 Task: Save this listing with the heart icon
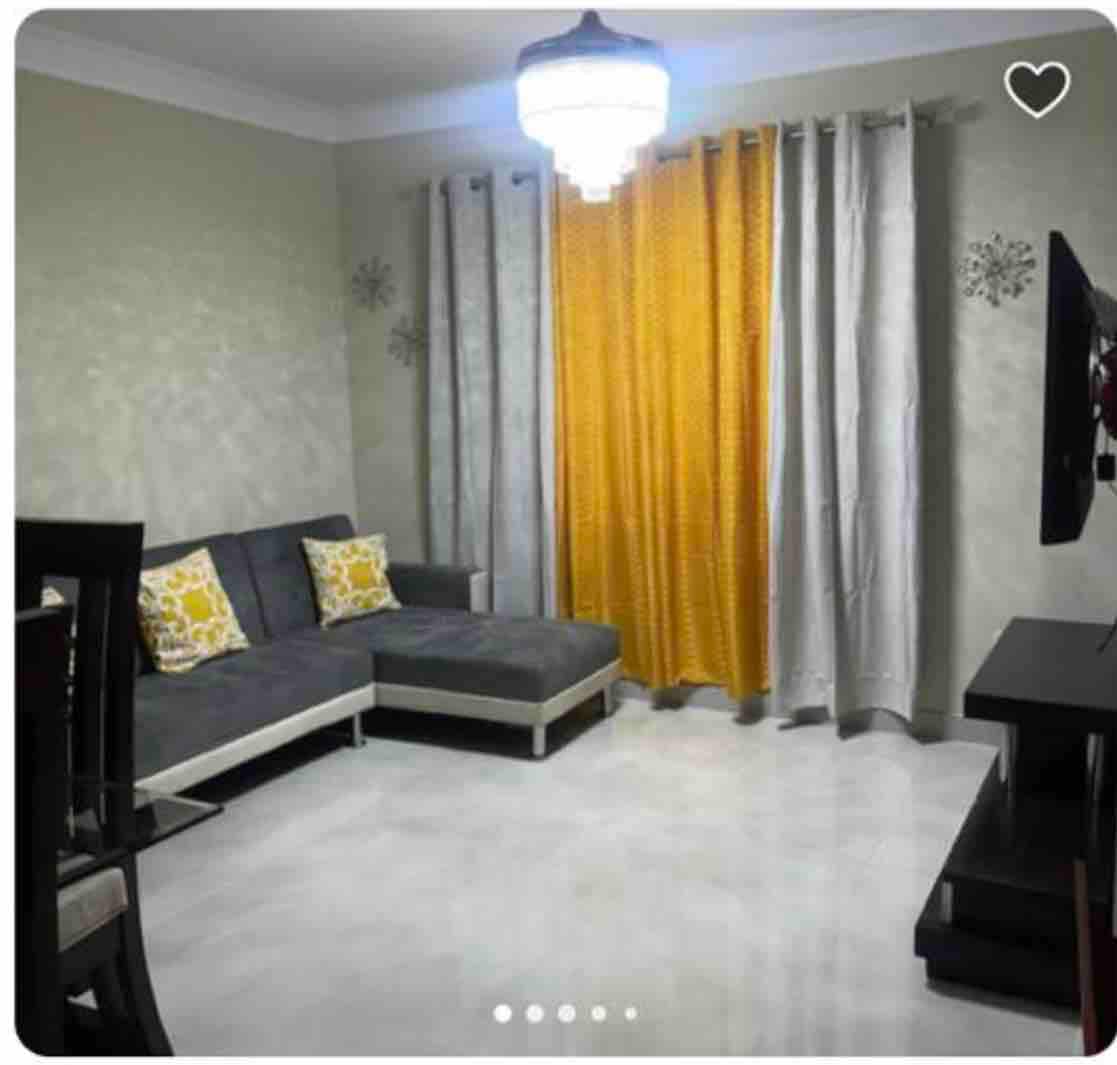tap(1037, 89)
